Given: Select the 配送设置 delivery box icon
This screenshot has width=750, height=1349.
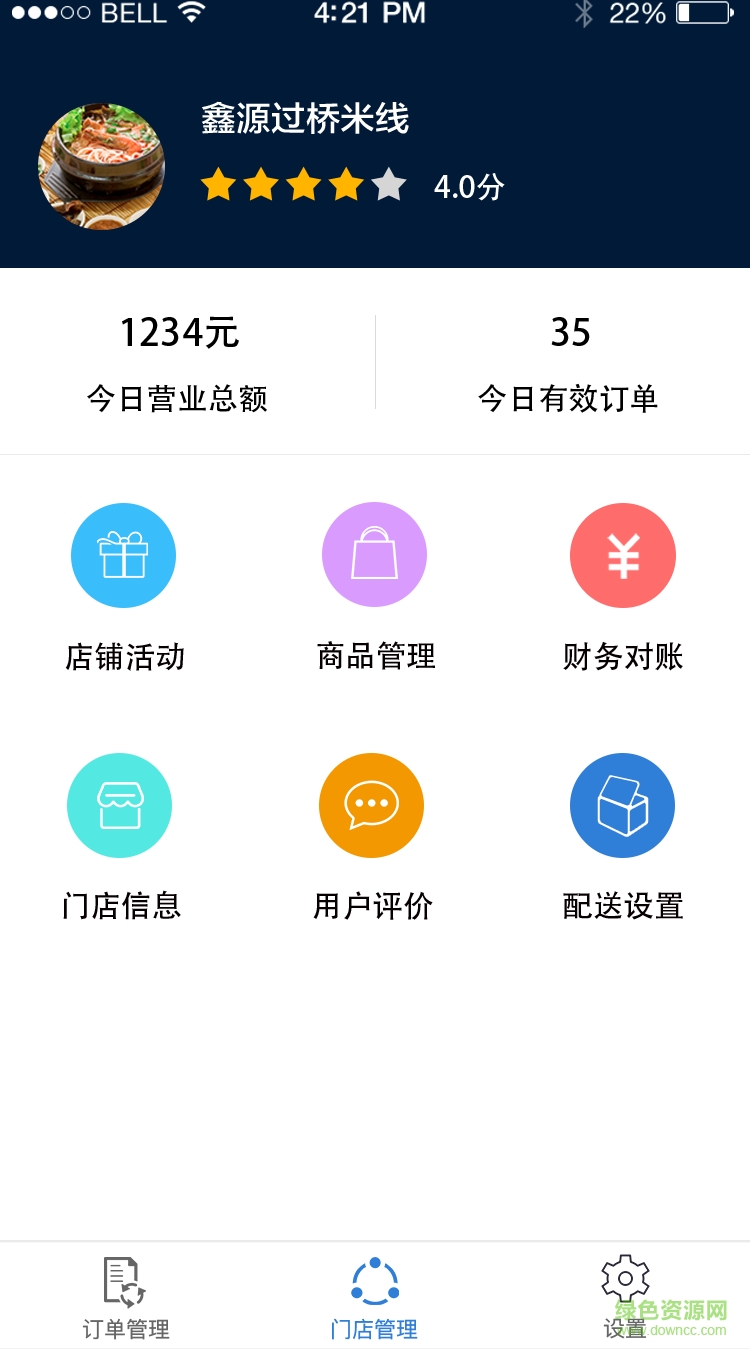Looking at the screenshot, I should pos(622,805).
